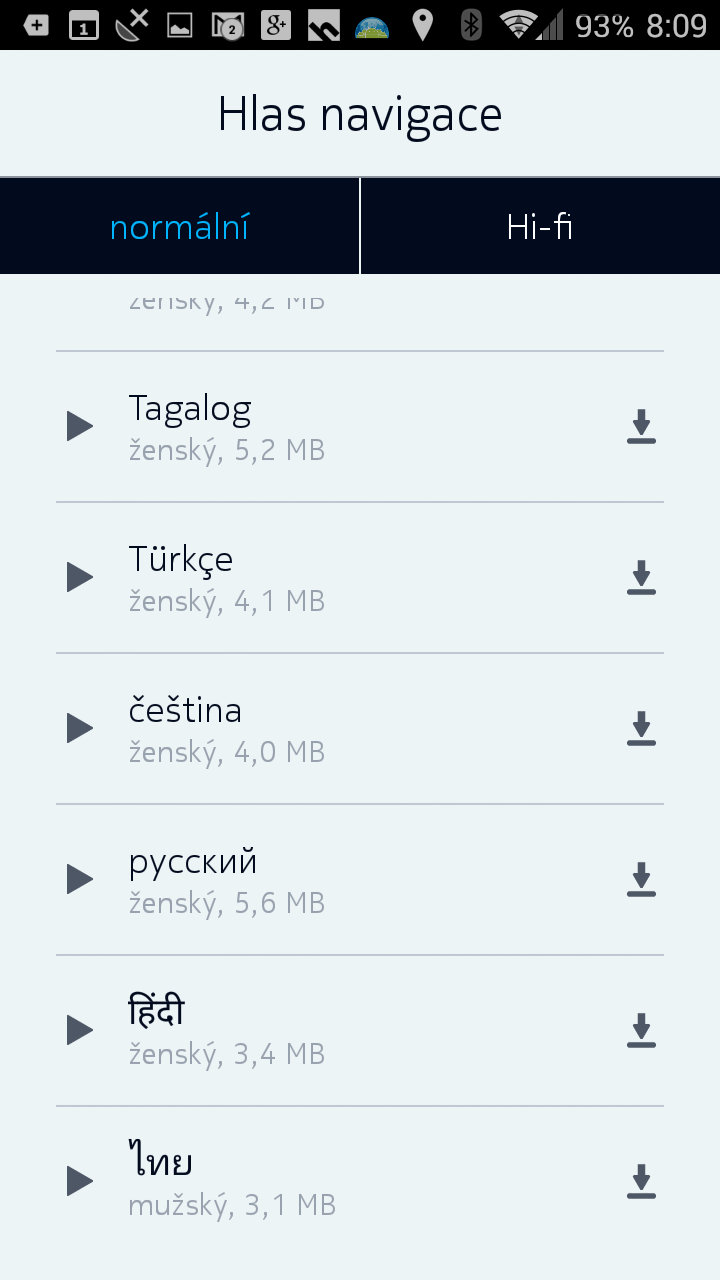Play the हिंदी voice sample

click(80, 1030)
